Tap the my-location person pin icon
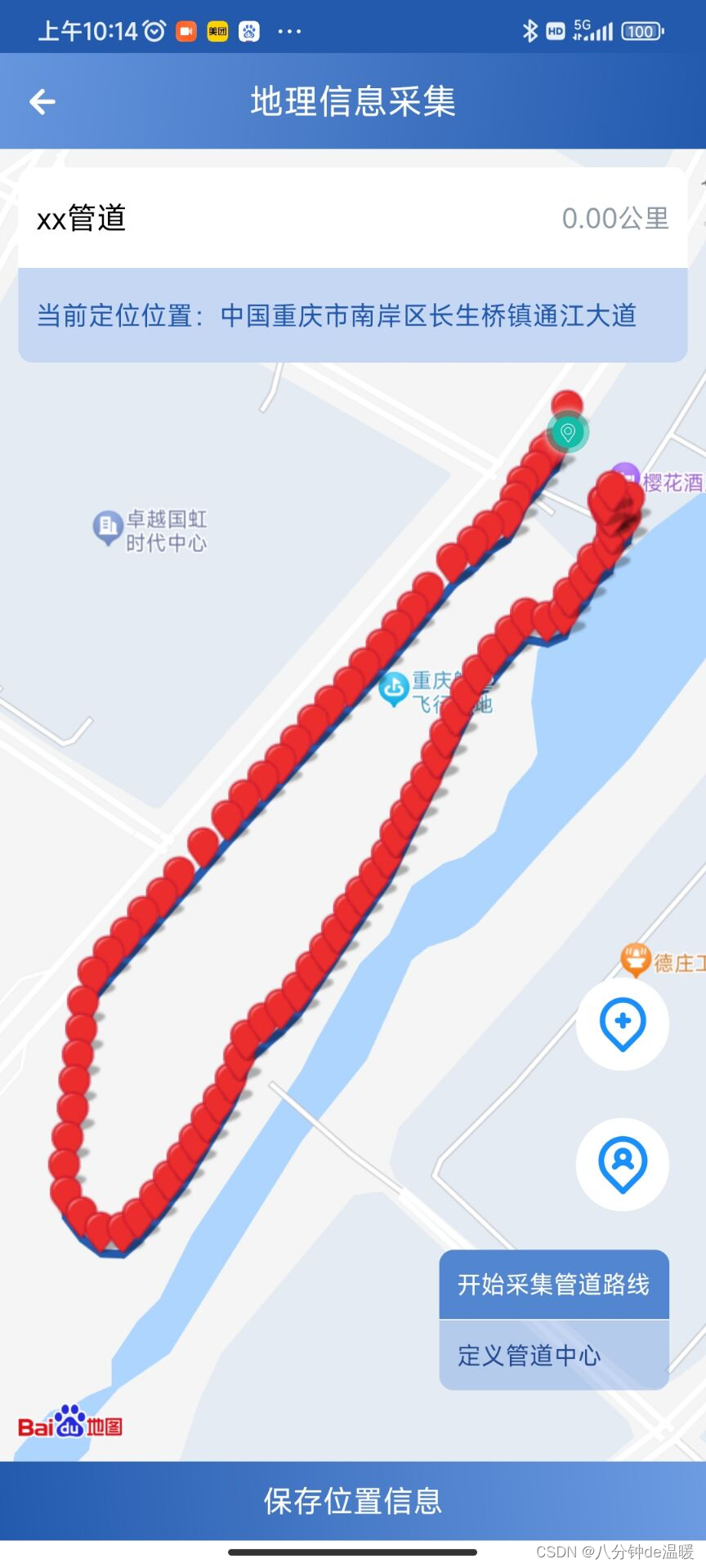The height and width of the screenshot is (1568, 706). pyautogui.click(x=622, y=1165)
